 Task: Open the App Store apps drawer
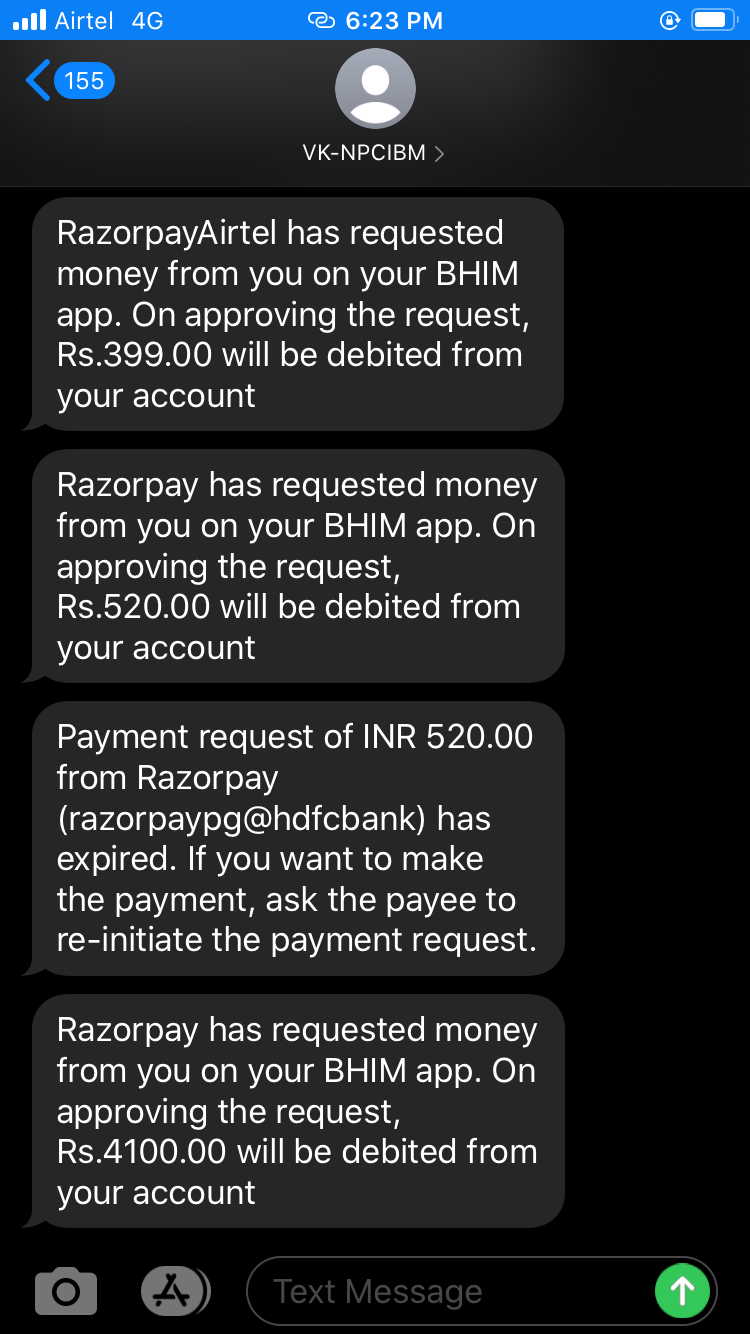point(175,1291)
